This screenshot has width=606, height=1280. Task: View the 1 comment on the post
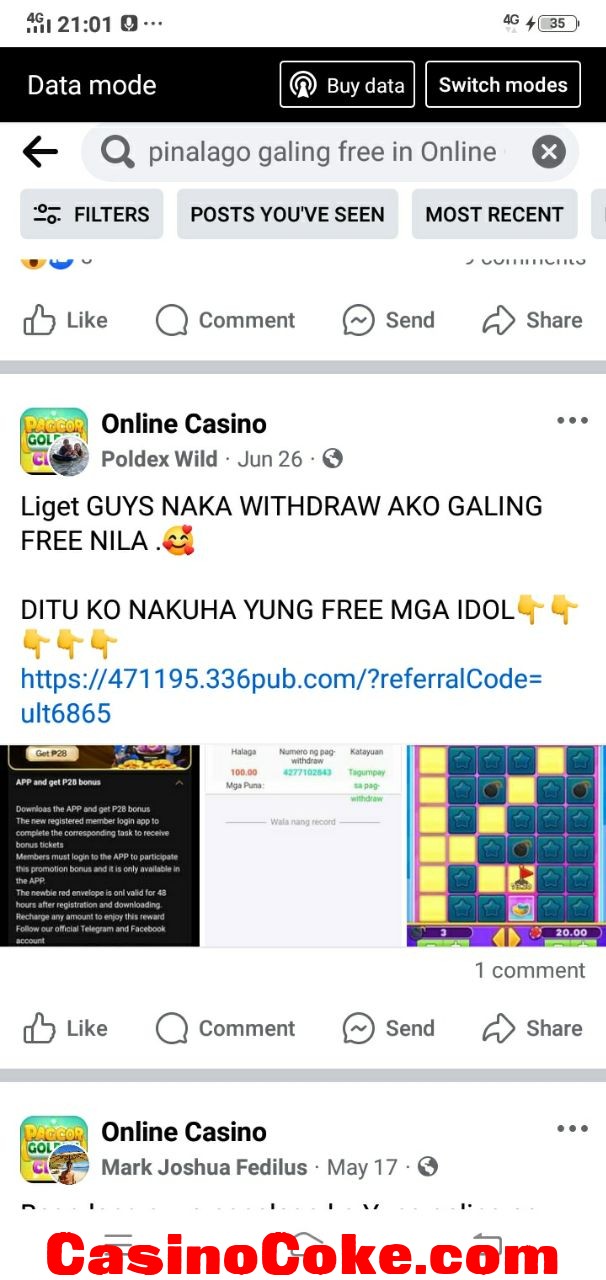529,970
